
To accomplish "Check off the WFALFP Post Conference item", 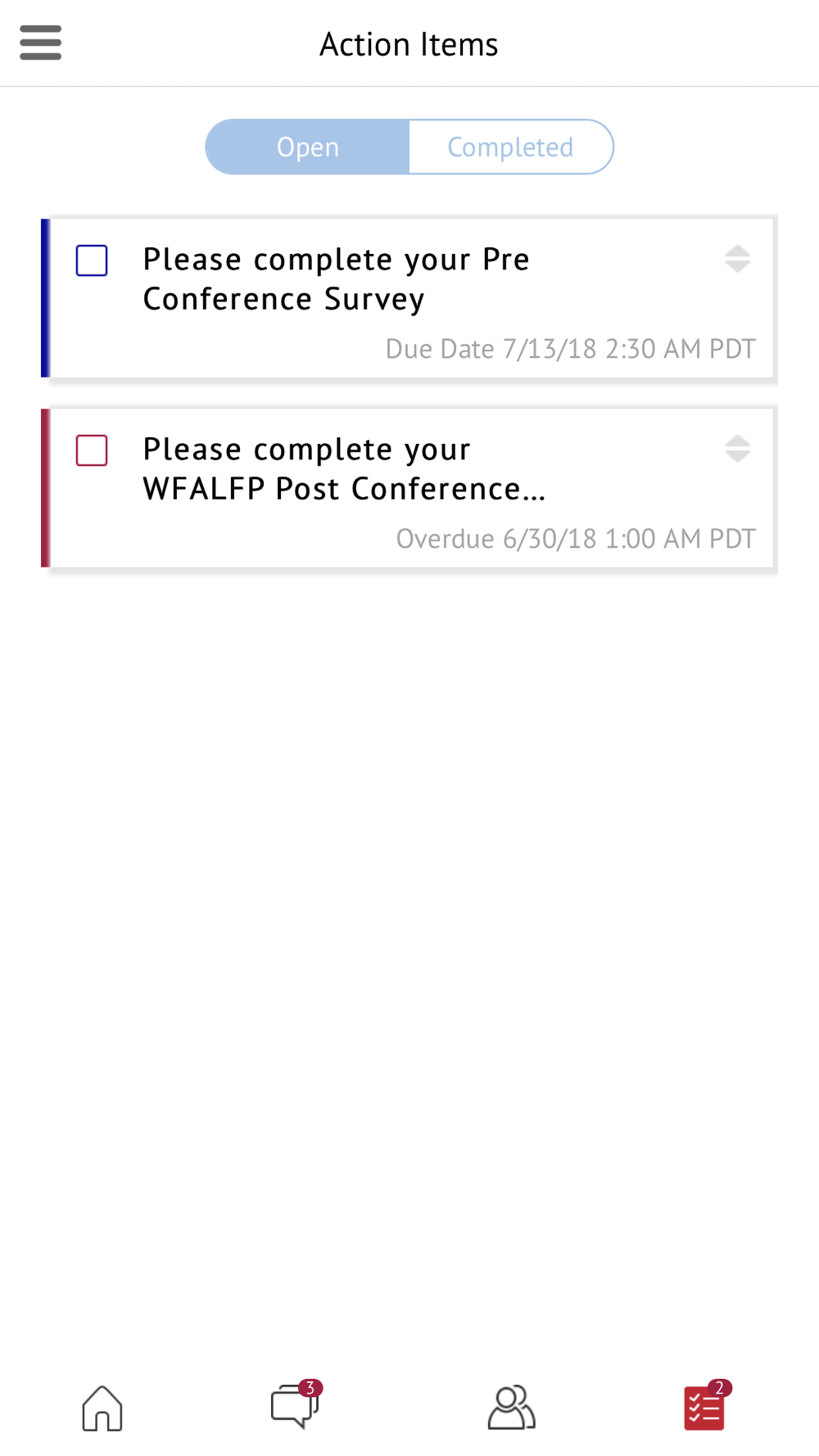I will coord(92,450).
